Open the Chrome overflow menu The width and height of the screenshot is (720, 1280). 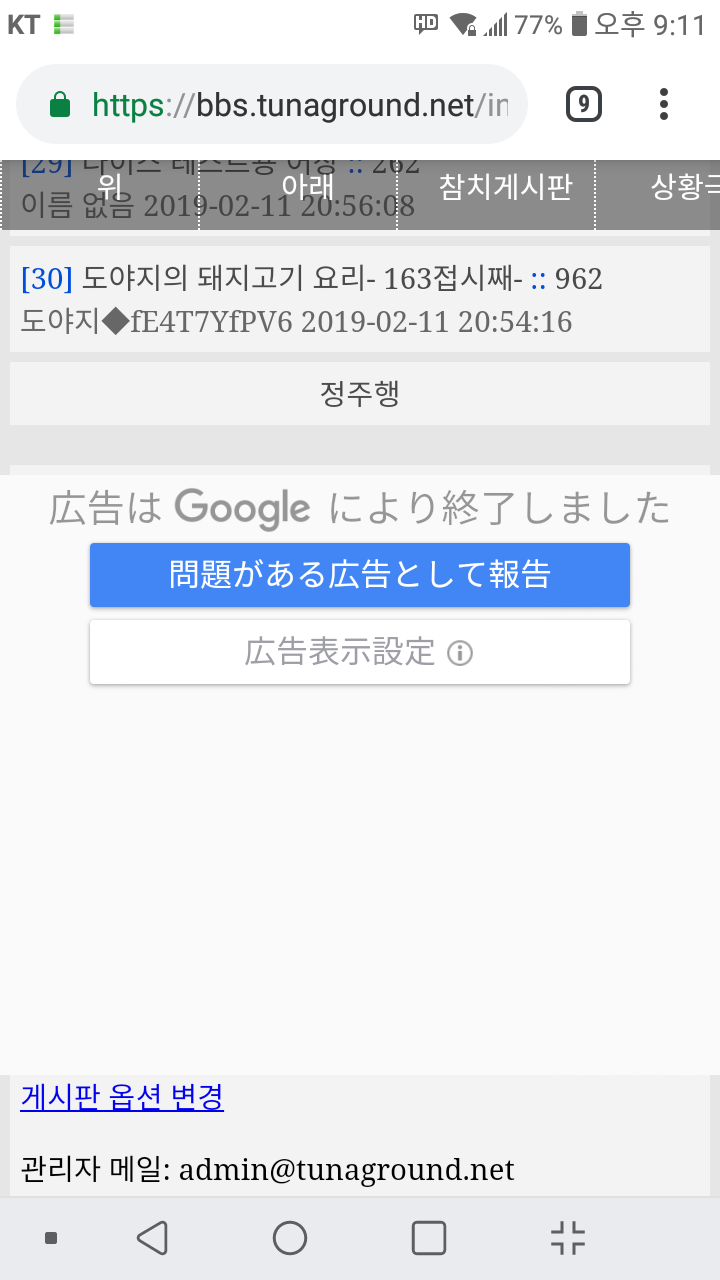coord(664,104)
